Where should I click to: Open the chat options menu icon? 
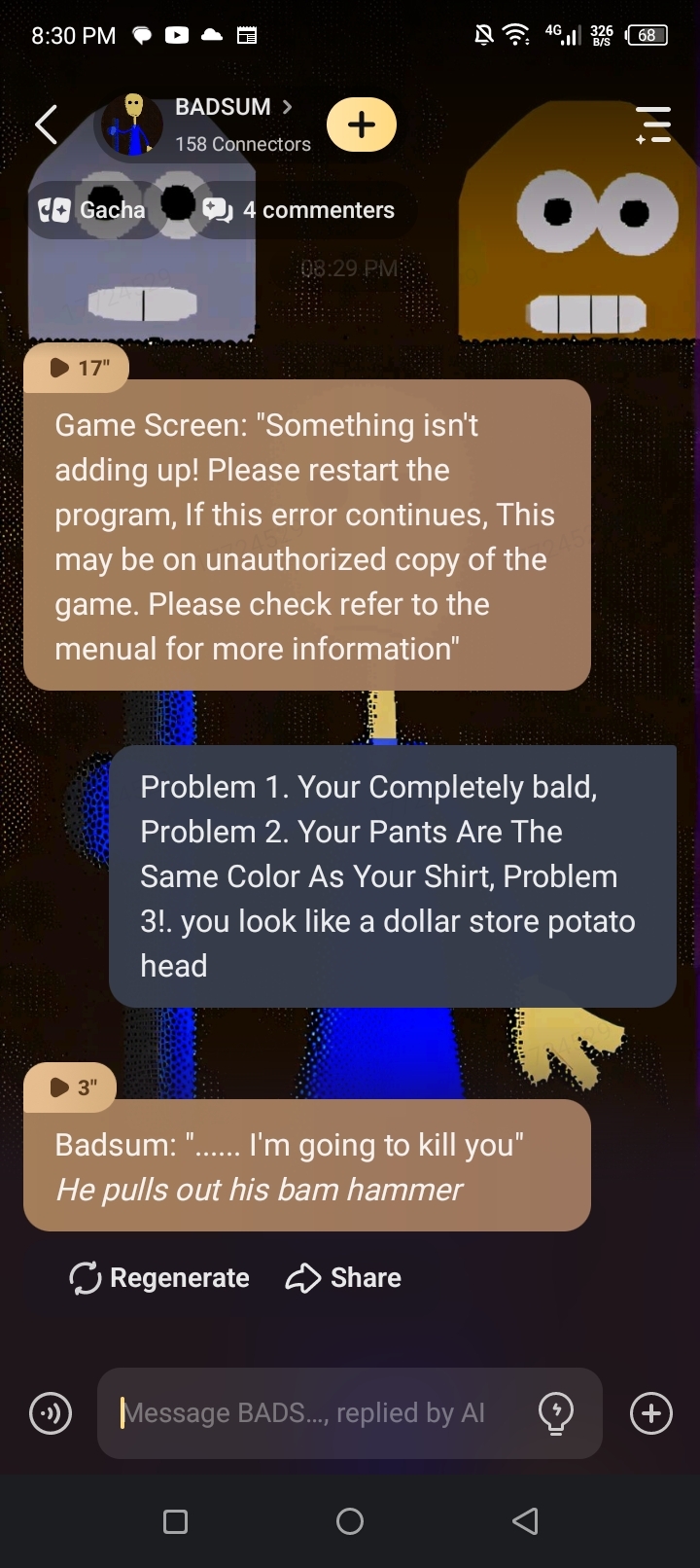[653, 125]
